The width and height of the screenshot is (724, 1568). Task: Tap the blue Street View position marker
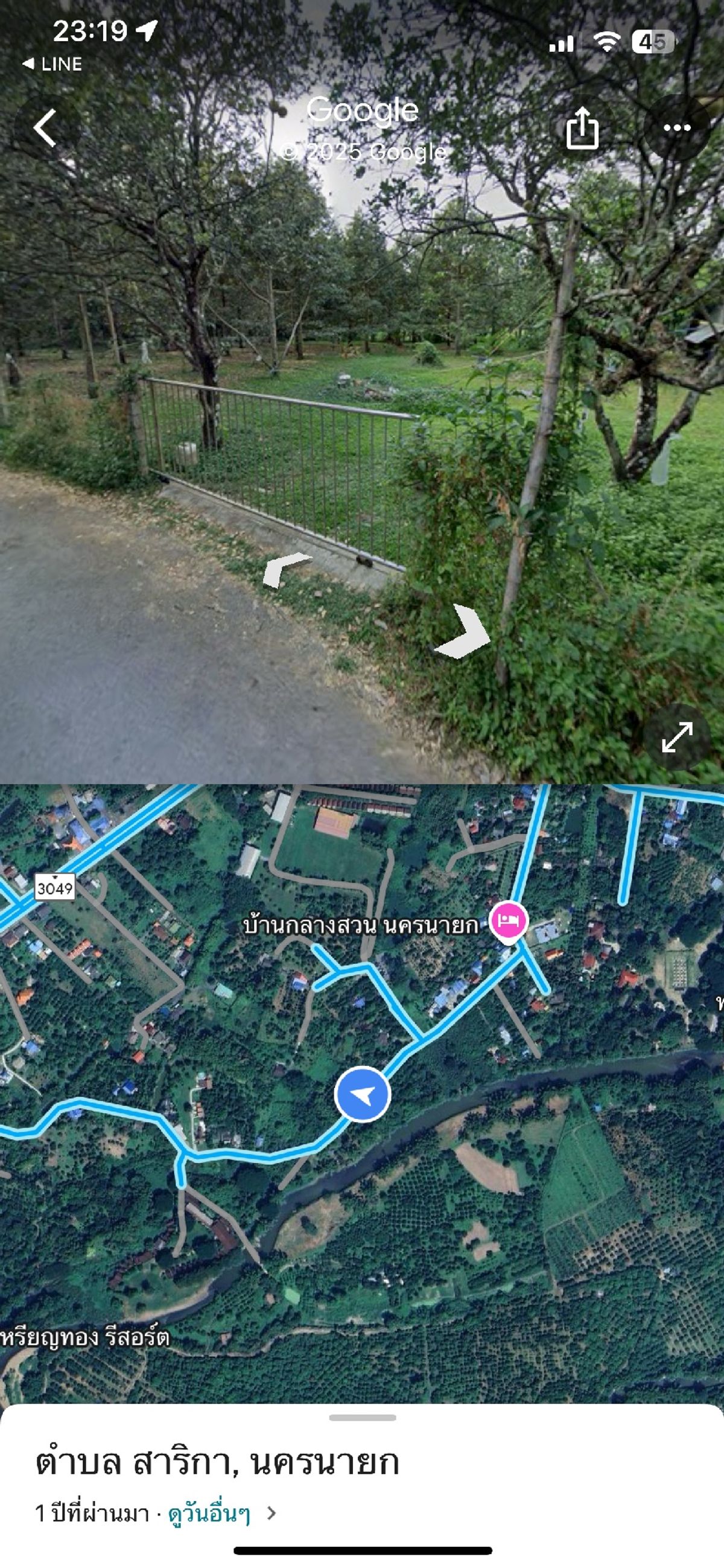pos(362,1094)
